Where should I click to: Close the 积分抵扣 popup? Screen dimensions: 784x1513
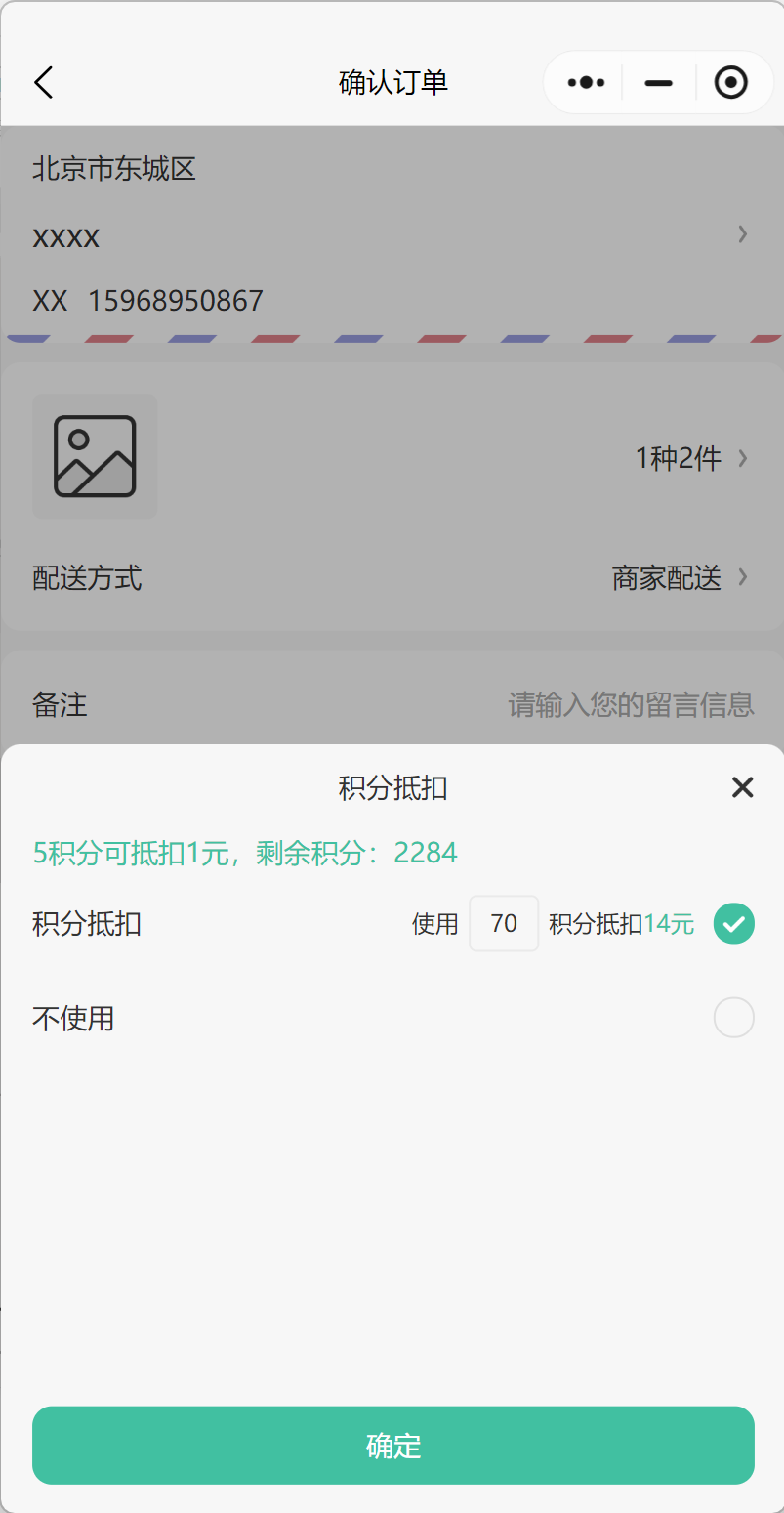tap(742, 787)
